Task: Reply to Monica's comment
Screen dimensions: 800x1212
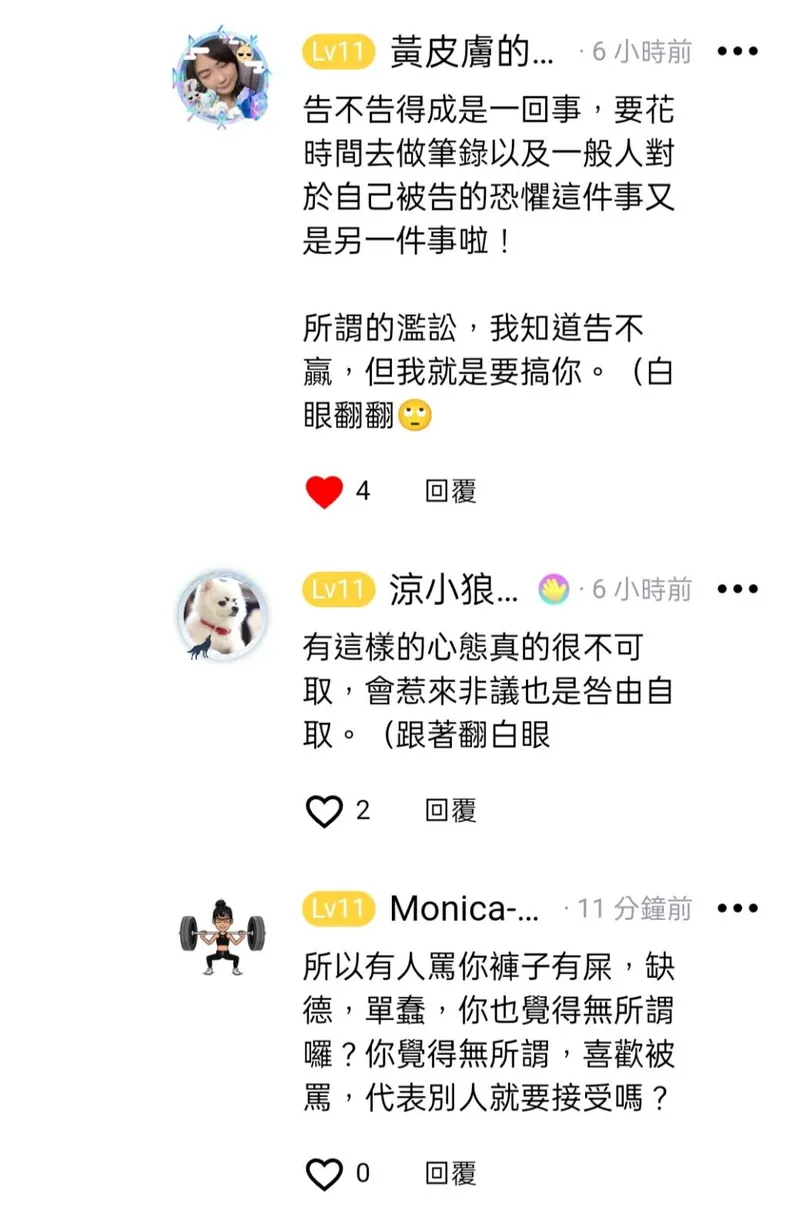Action: coord(450,1173)
